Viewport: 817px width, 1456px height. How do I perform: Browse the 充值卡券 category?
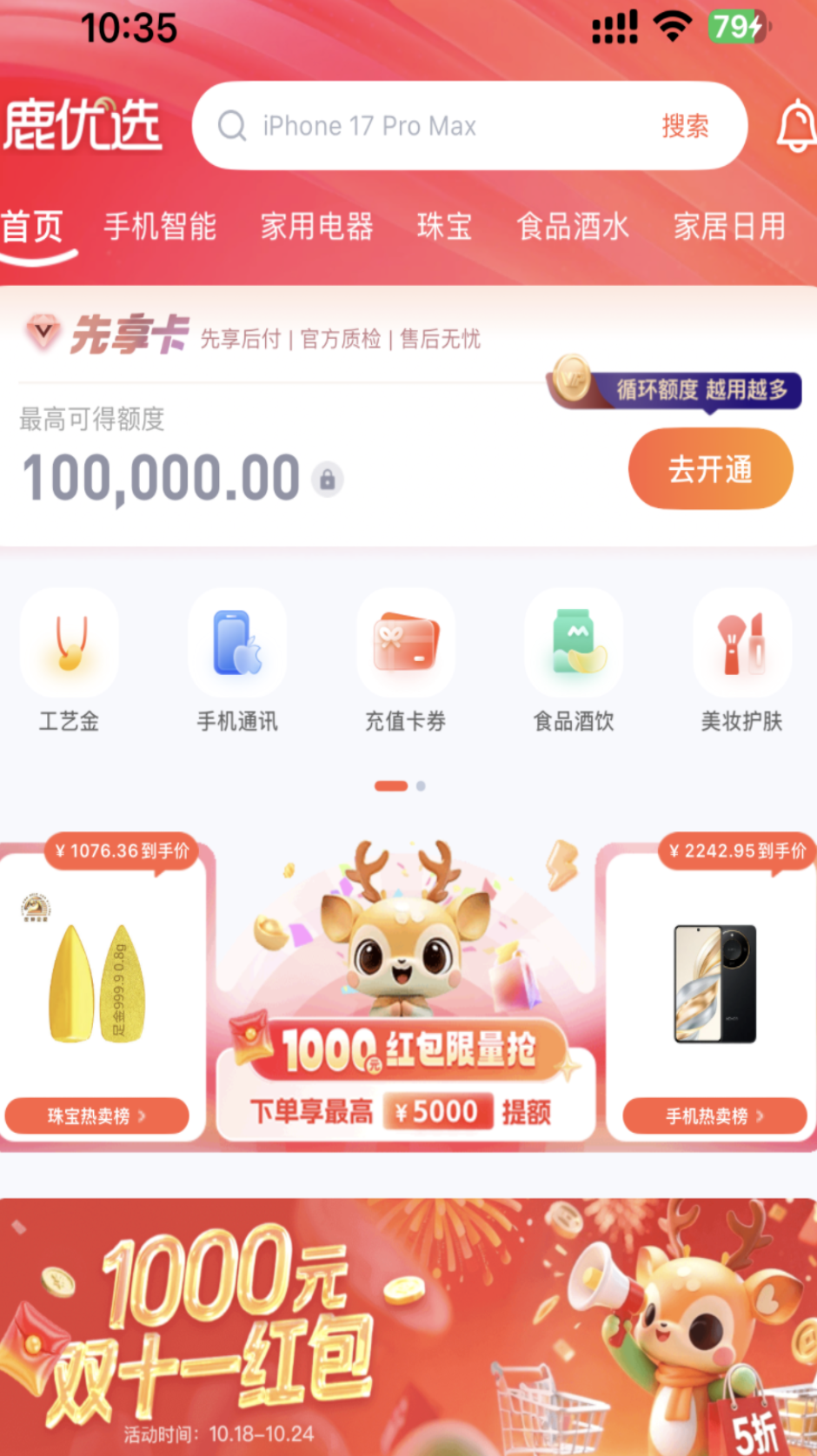[405, 660]
